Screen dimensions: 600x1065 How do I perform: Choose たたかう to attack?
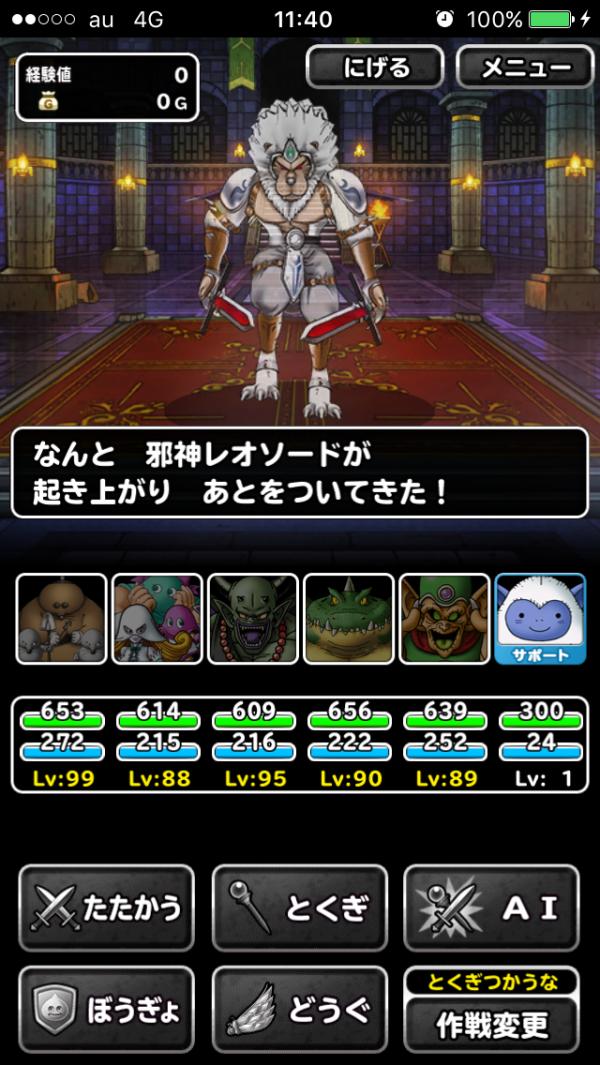(x=106, y=907)
